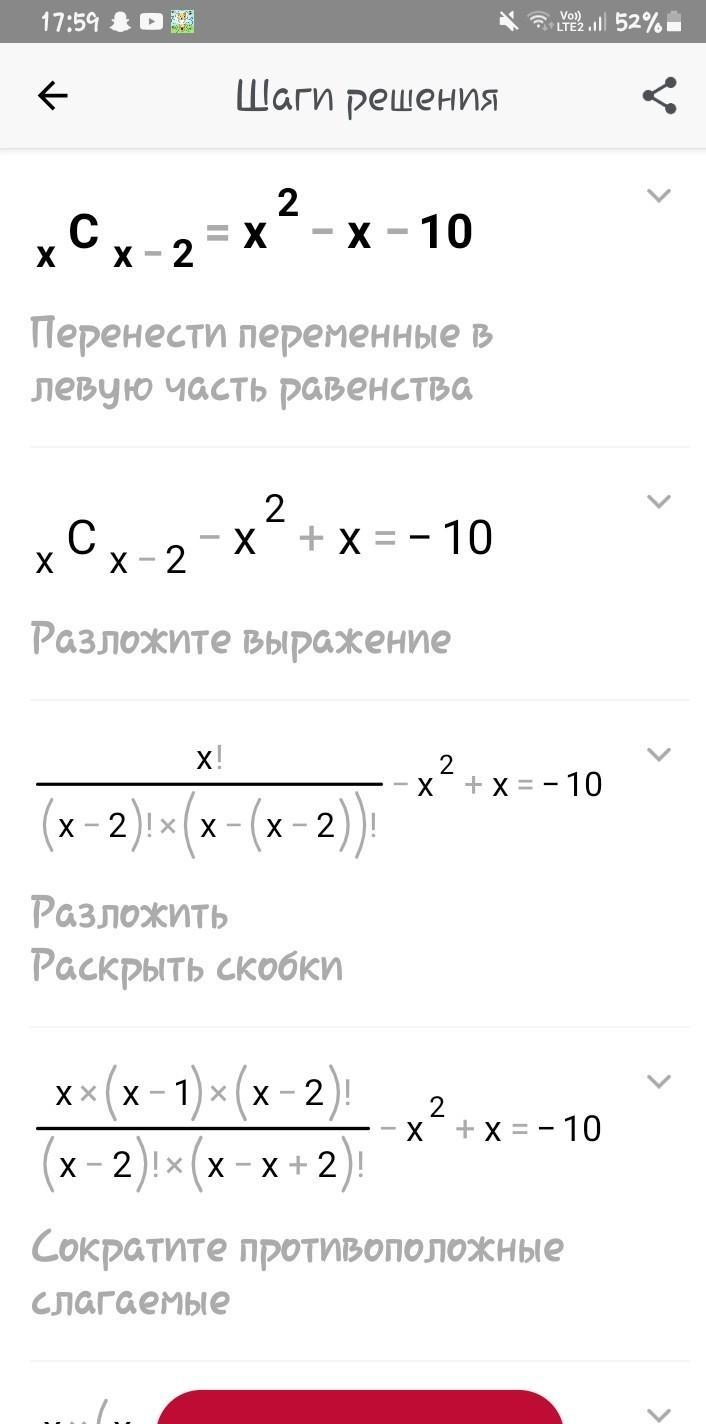The image size is (706, 1424).
Task: Expand the "Разложите выражение" step chevron
Action: click(x=658, y=501)
